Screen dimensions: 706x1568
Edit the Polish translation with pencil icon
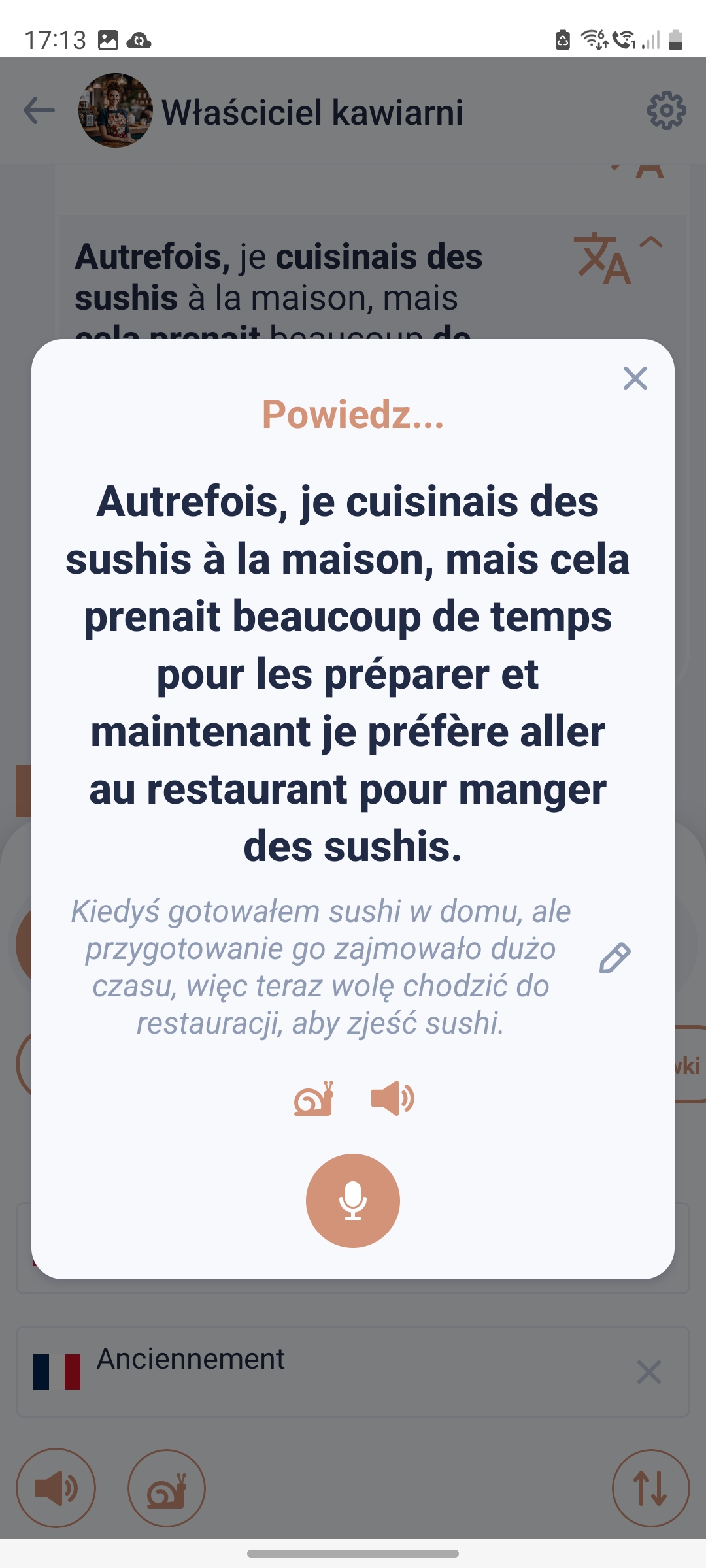(x=614, y=958)
